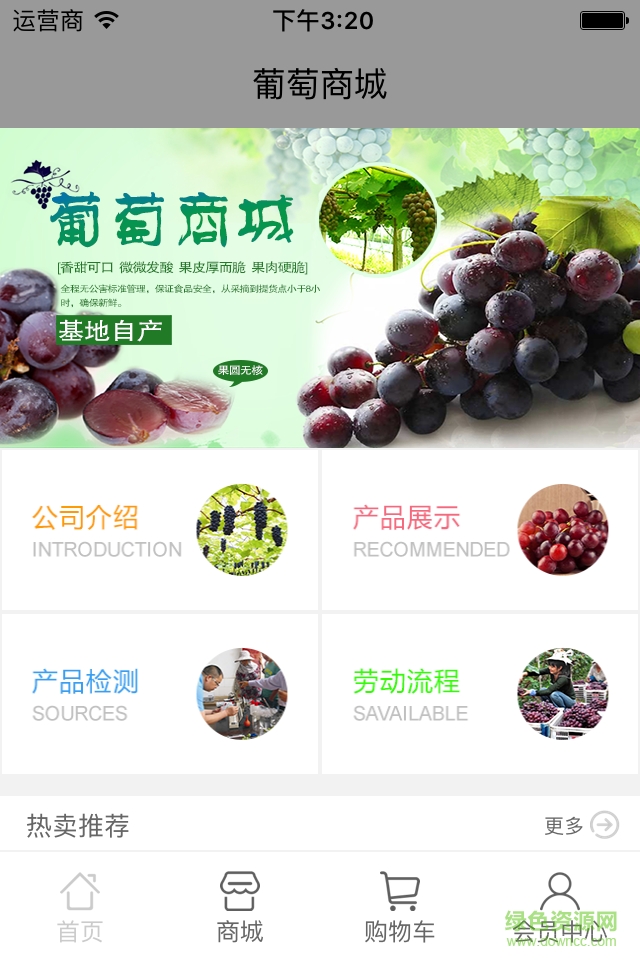Screen dimensions: 640x960
Task: Switch to the 首页 home tab
Action: (x=80, y=907)
